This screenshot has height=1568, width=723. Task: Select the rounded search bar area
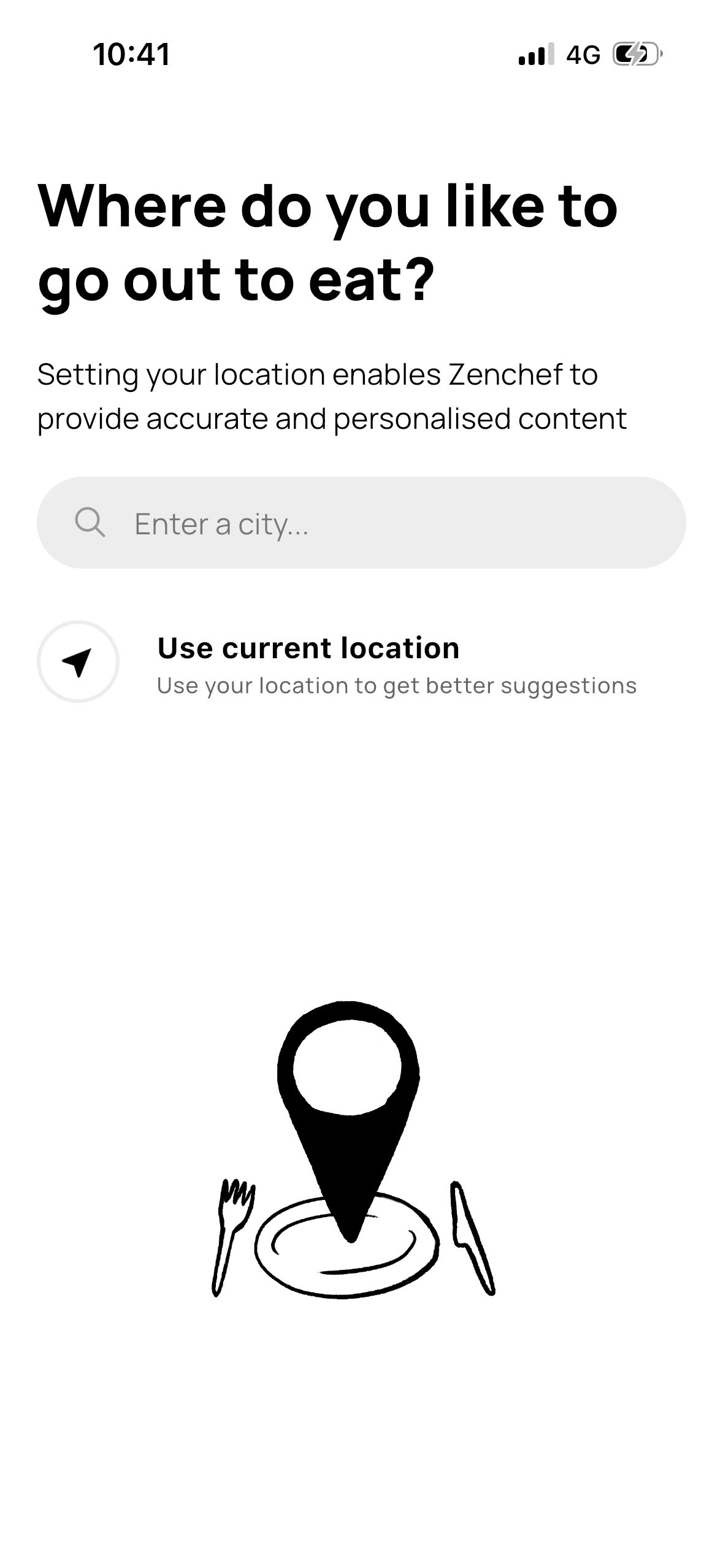coord(362,523)
